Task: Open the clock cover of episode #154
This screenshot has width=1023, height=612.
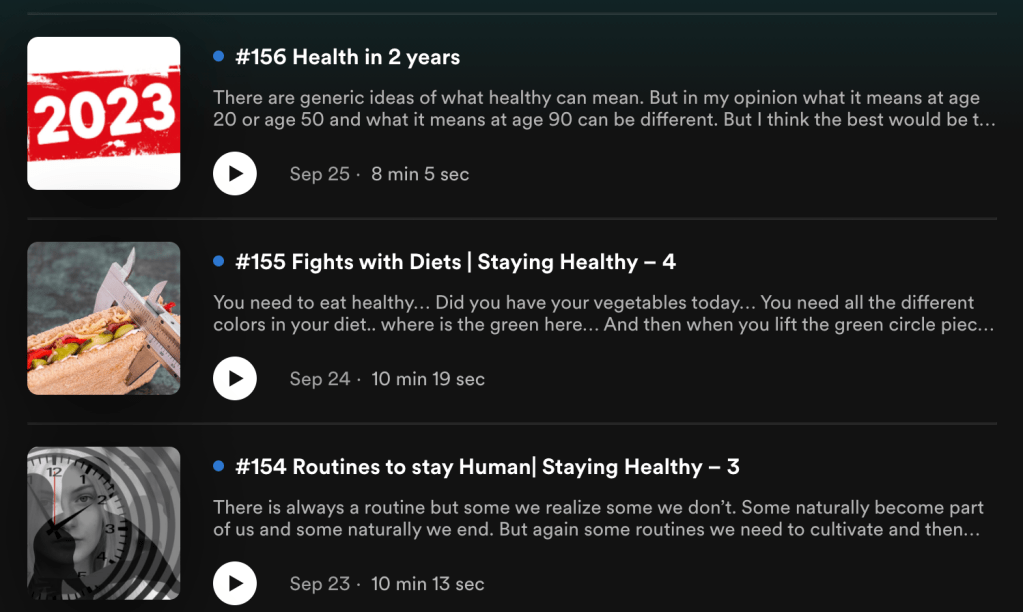Action: pos(104,523)
